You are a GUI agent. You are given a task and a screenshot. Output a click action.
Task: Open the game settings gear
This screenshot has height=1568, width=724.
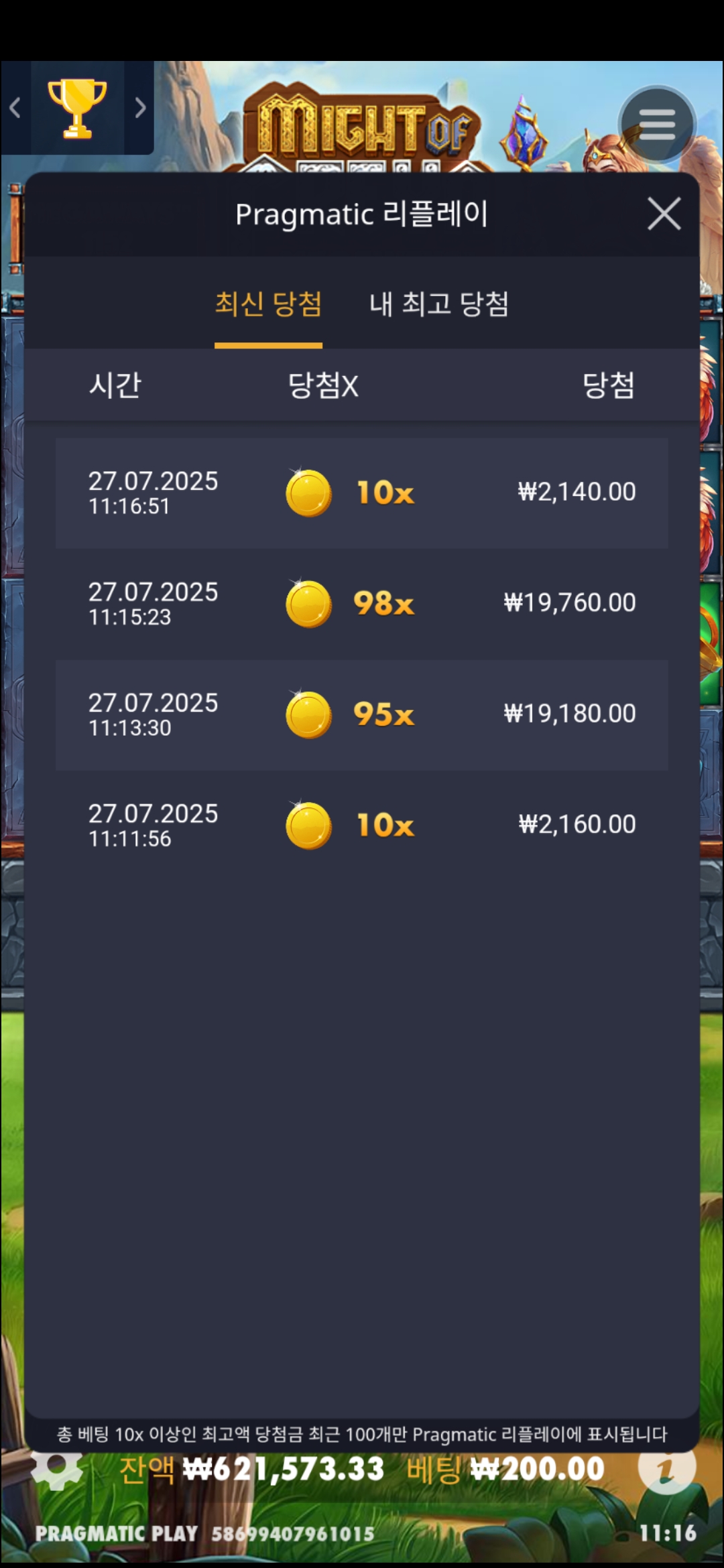57,1470
